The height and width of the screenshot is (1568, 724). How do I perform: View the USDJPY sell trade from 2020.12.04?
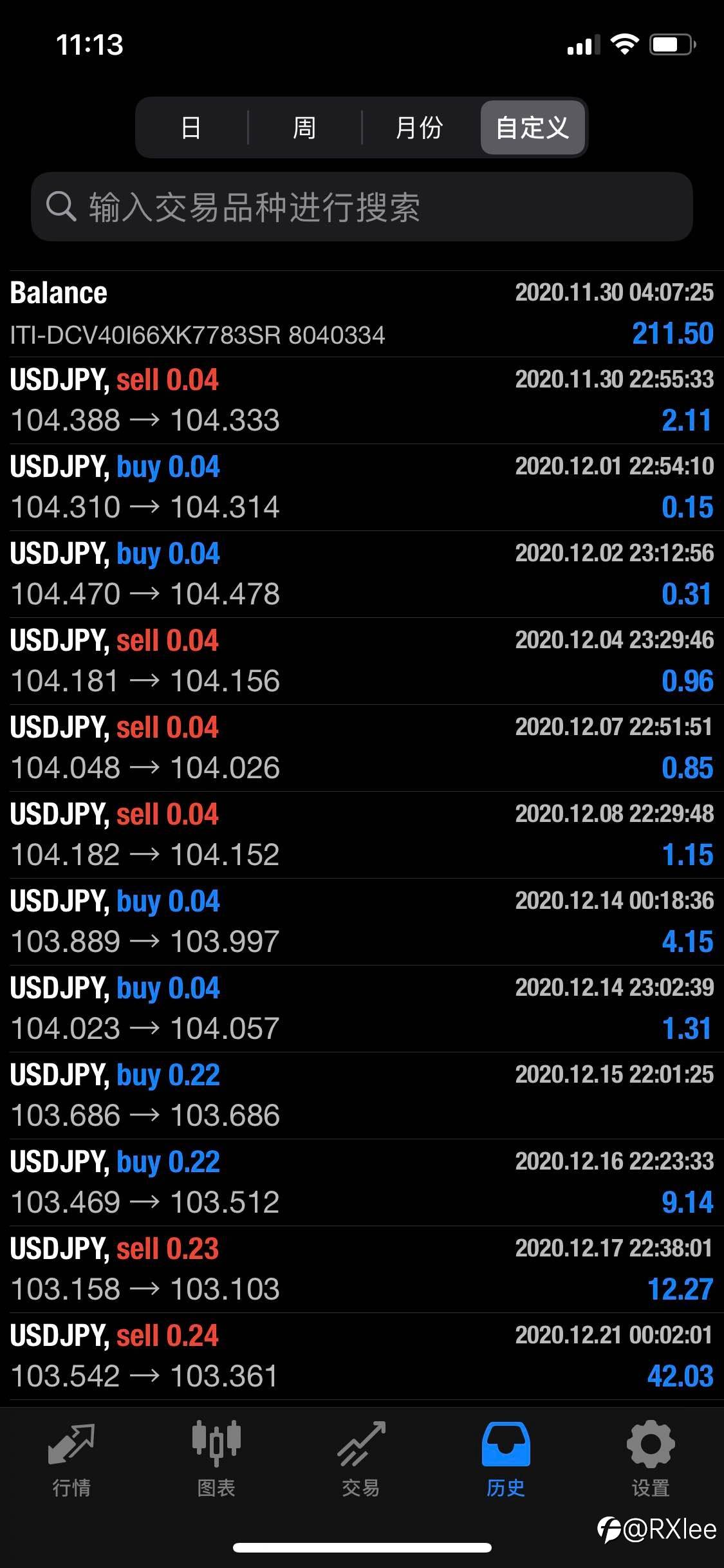tap(362, 661)
